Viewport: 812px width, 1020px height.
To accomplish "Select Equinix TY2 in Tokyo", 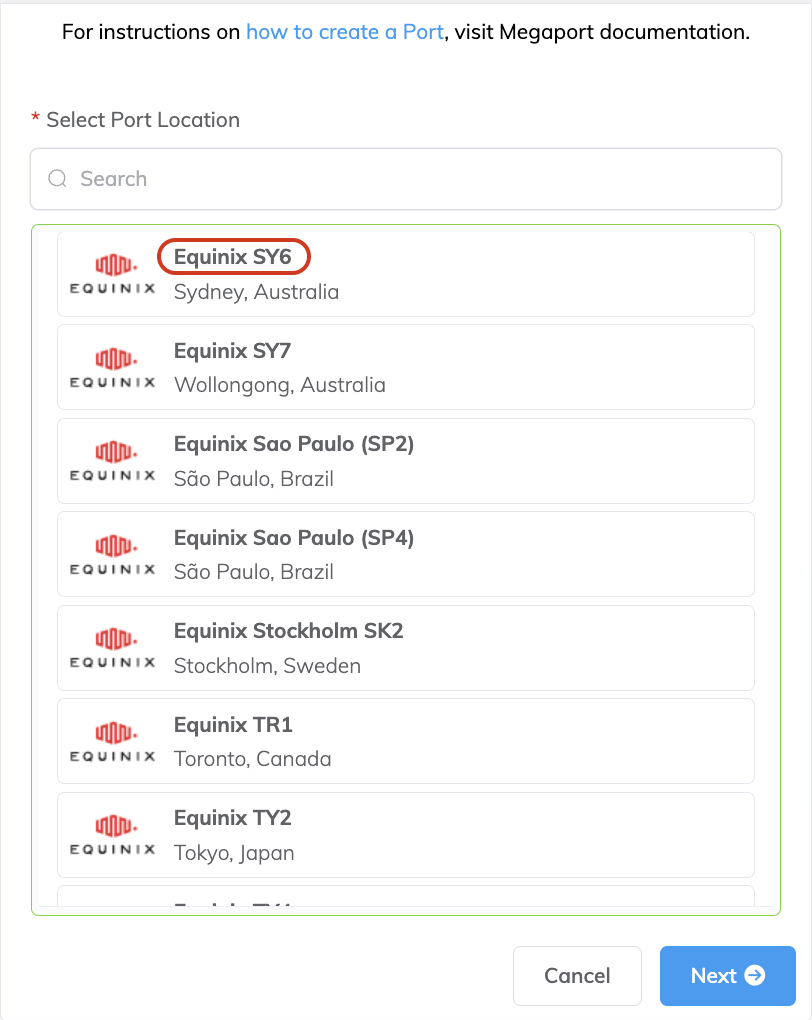I will tap(405, 834).
